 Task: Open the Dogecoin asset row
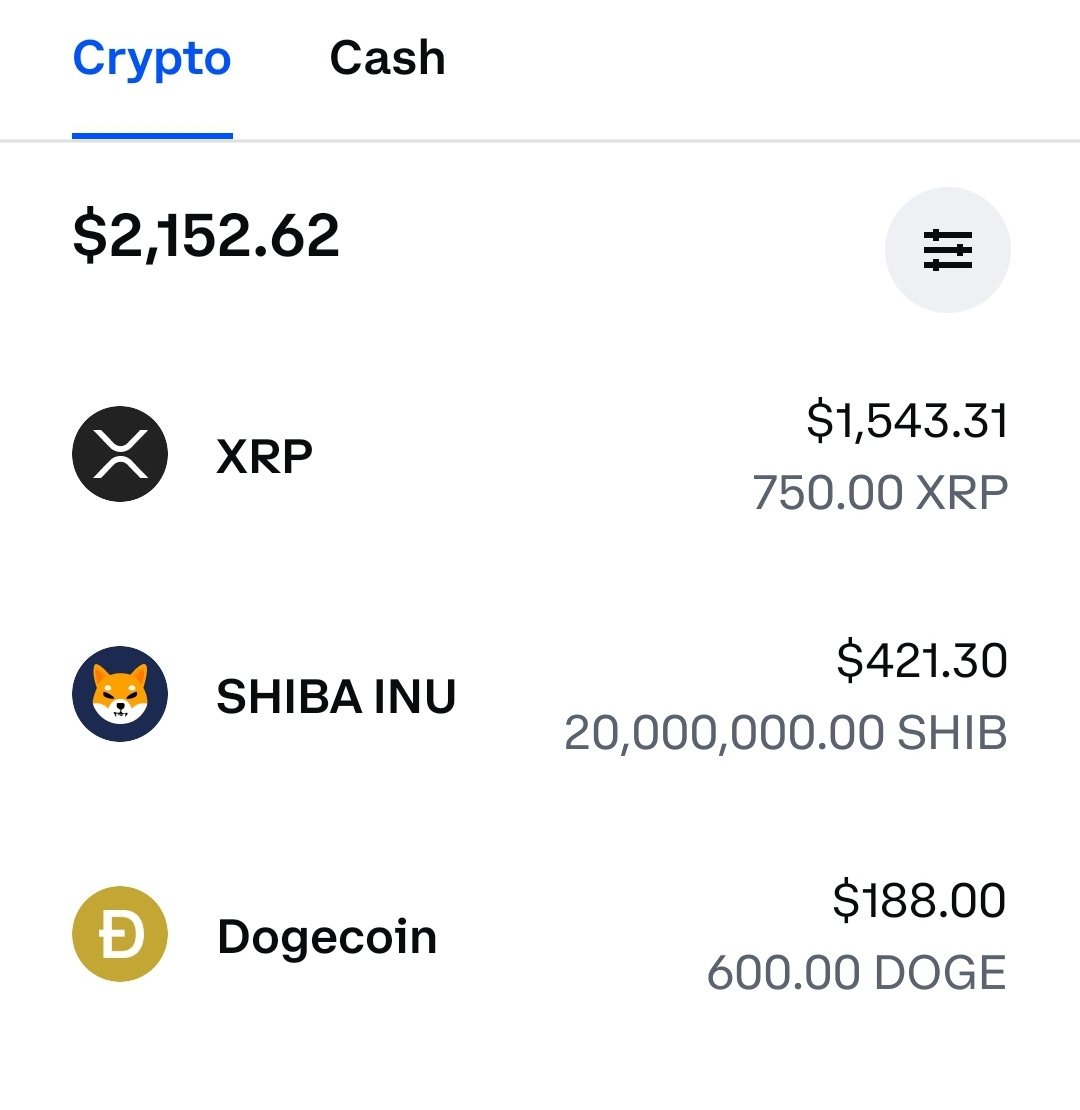click(540, 934)
